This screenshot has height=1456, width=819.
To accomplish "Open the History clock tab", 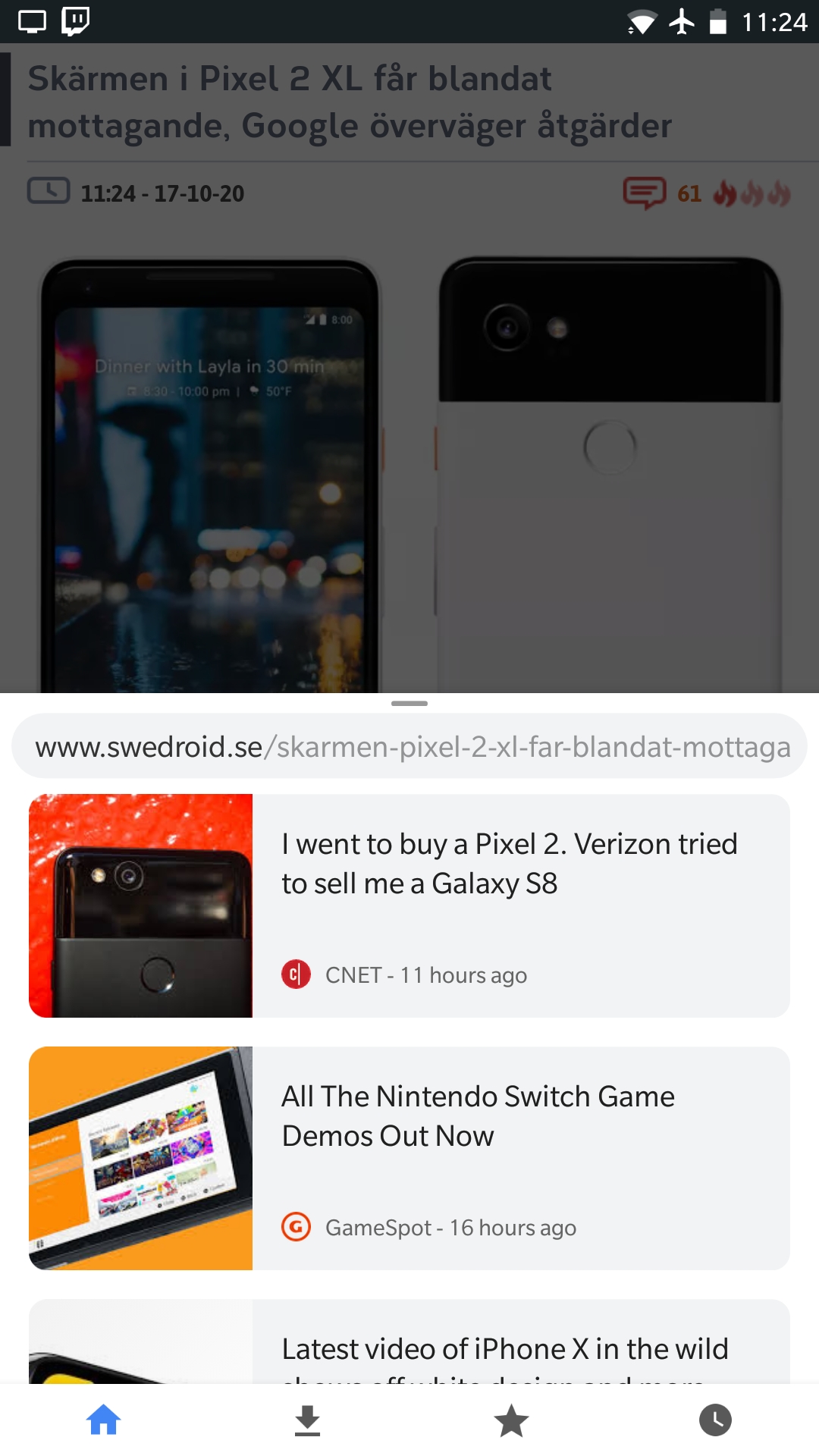I will point(715,1420).
